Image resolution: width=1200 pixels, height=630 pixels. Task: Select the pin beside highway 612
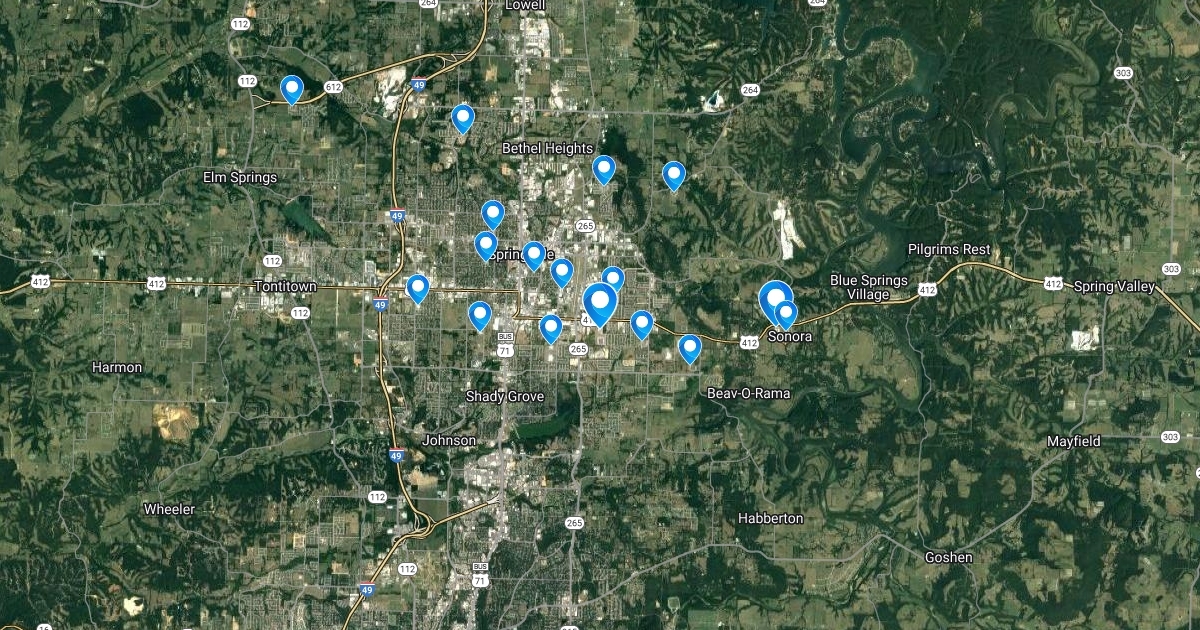pyautogui.click(x=292, y=90)
